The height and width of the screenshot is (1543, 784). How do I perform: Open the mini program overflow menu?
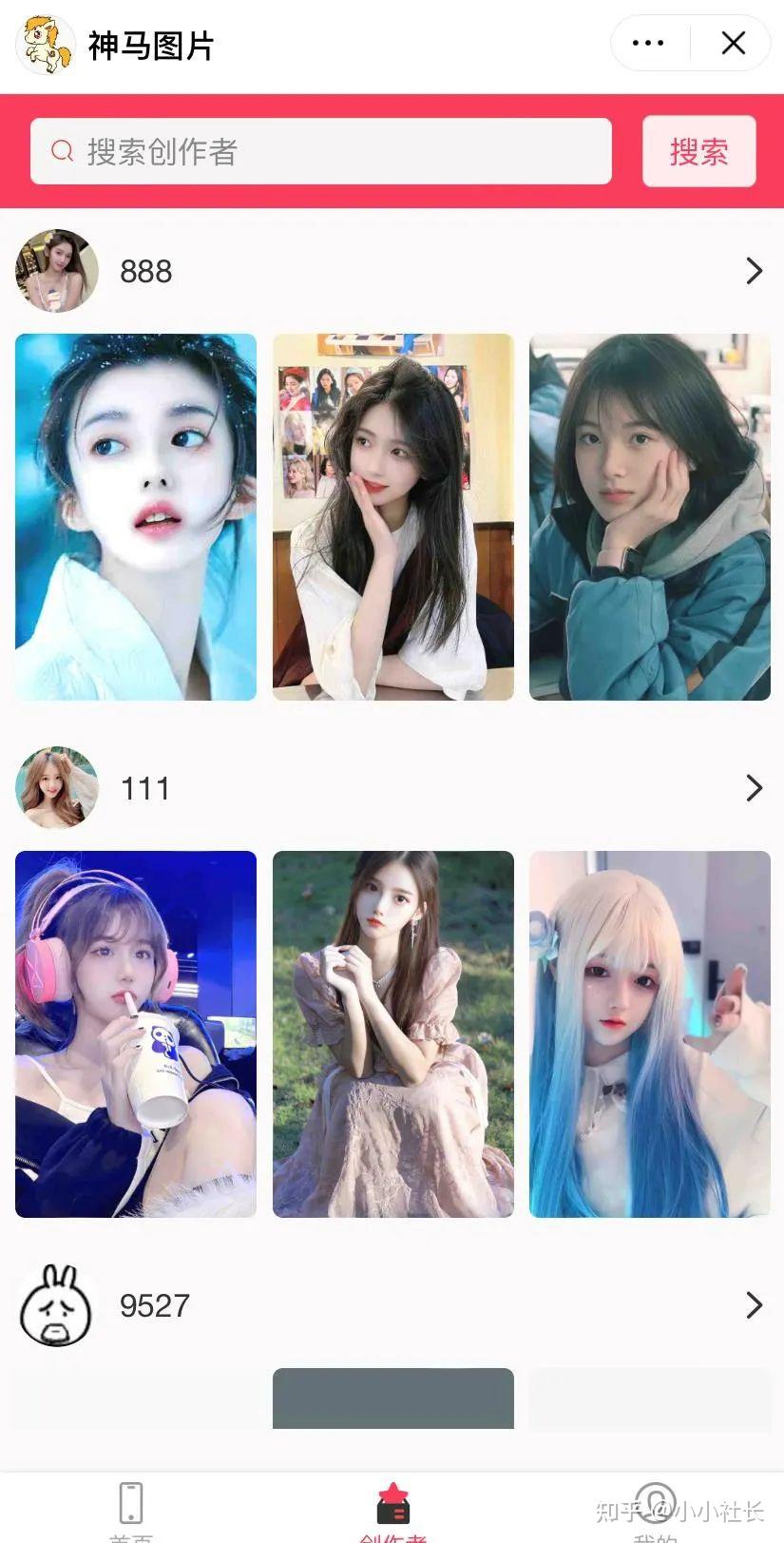tap(648, 43)
